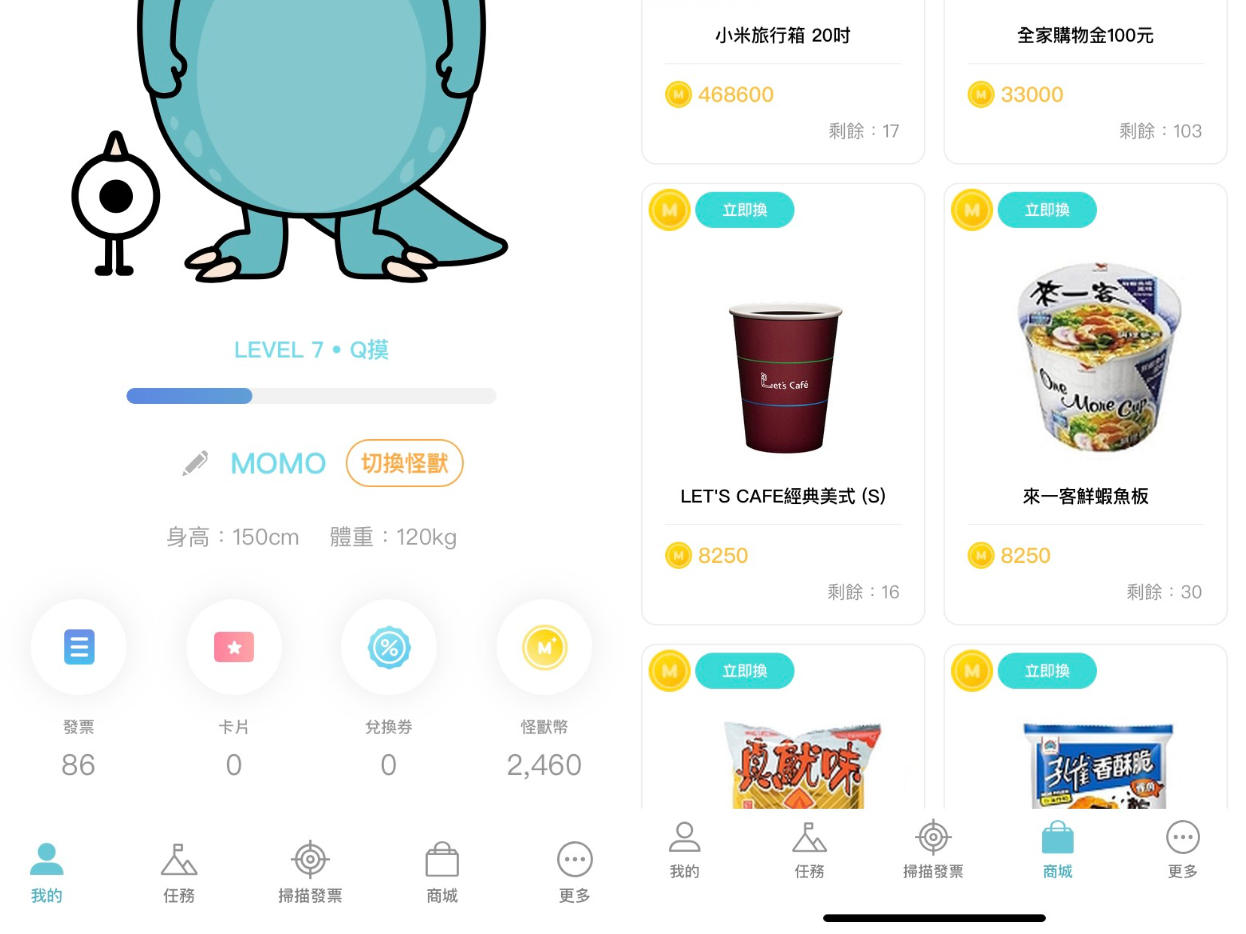Tap 立即換 on the 真魷味 snack card
The height and width of the screenshot is (934, 1246).
[x=744, y=671]
